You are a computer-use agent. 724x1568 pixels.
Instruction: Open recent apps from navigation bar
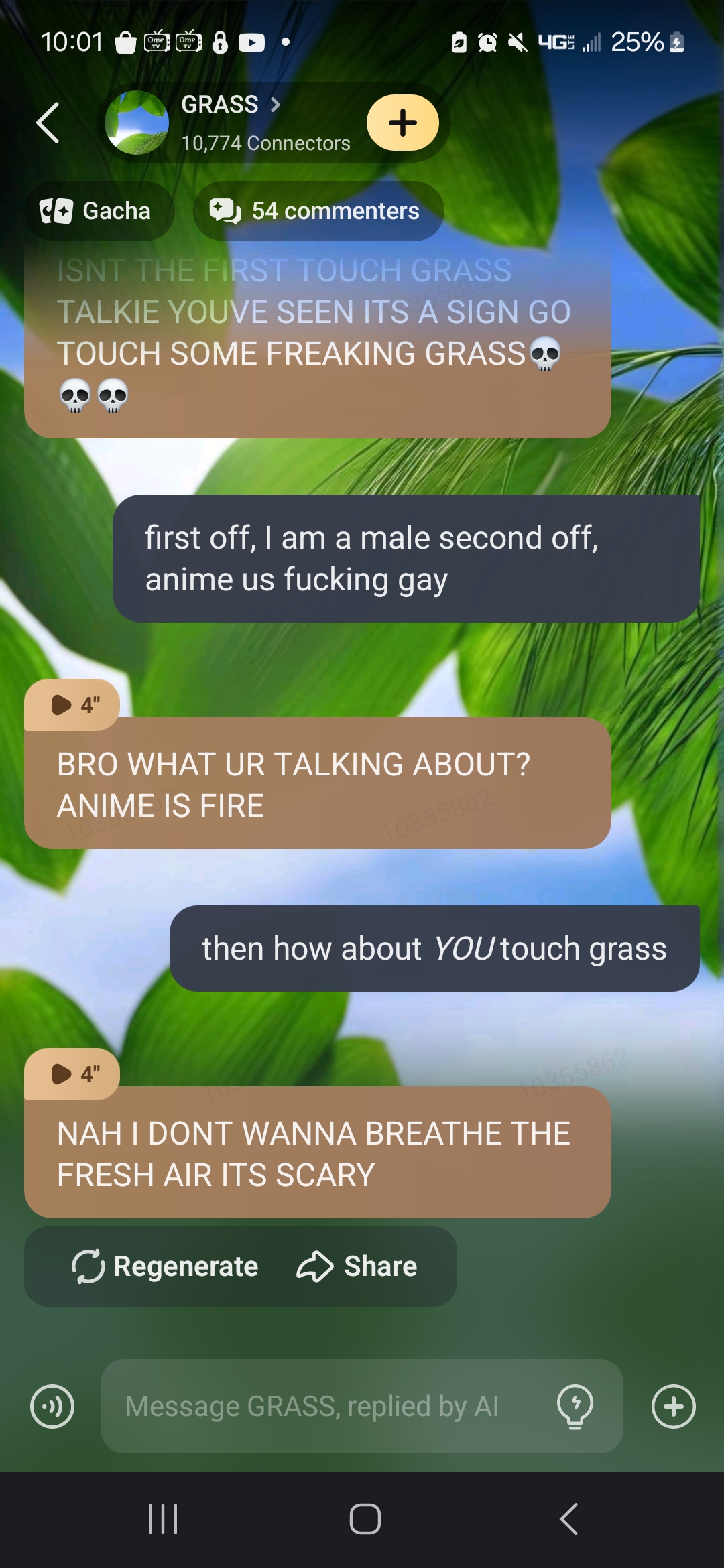click(163, 1519)
